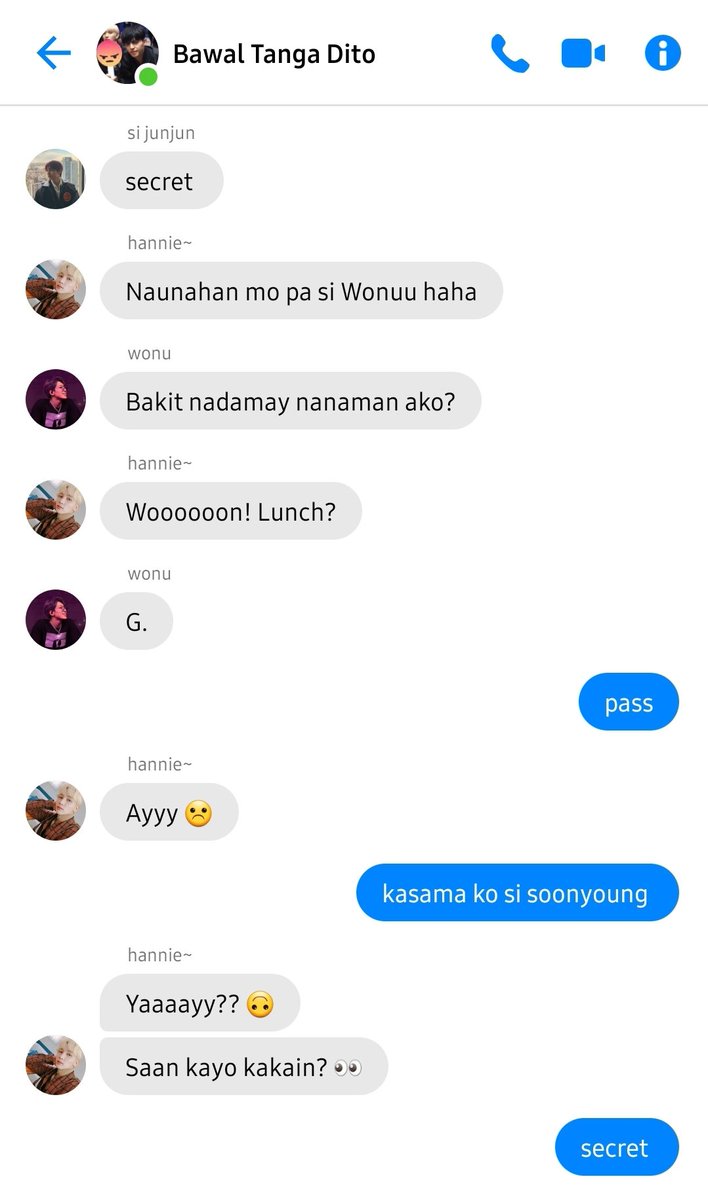This screenshot has height=1200, width=708.
Task: Open the conversation info icon
Action: point(662,53)
